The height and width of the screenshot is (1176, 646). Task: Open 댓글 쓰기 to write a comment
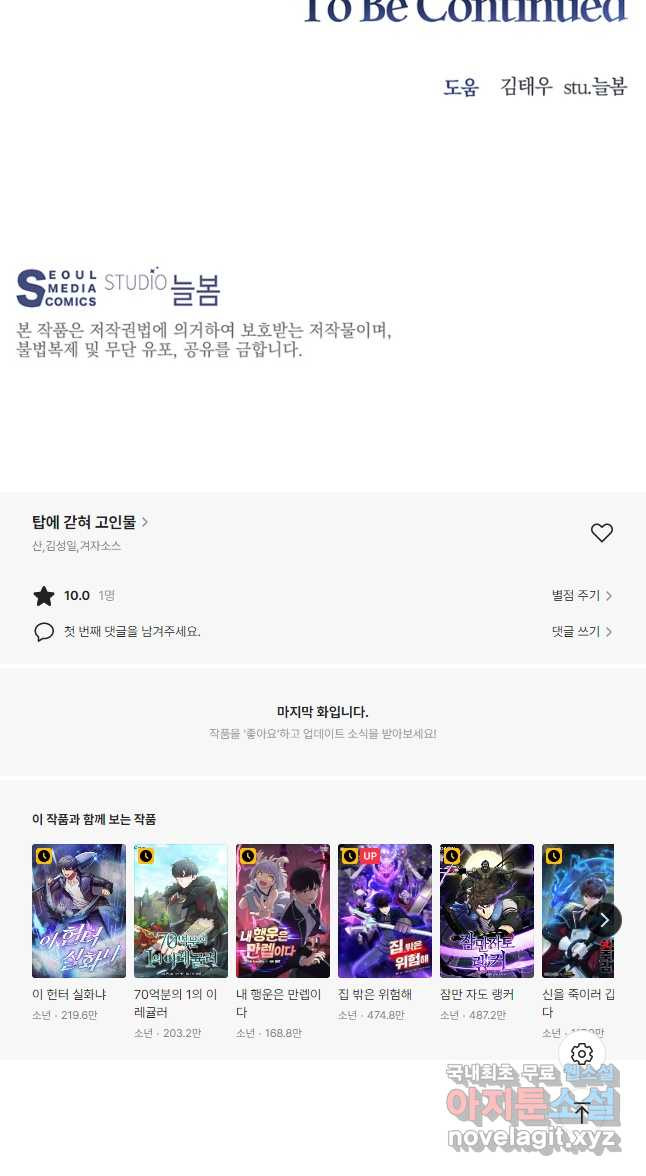(x=581, y=632)
